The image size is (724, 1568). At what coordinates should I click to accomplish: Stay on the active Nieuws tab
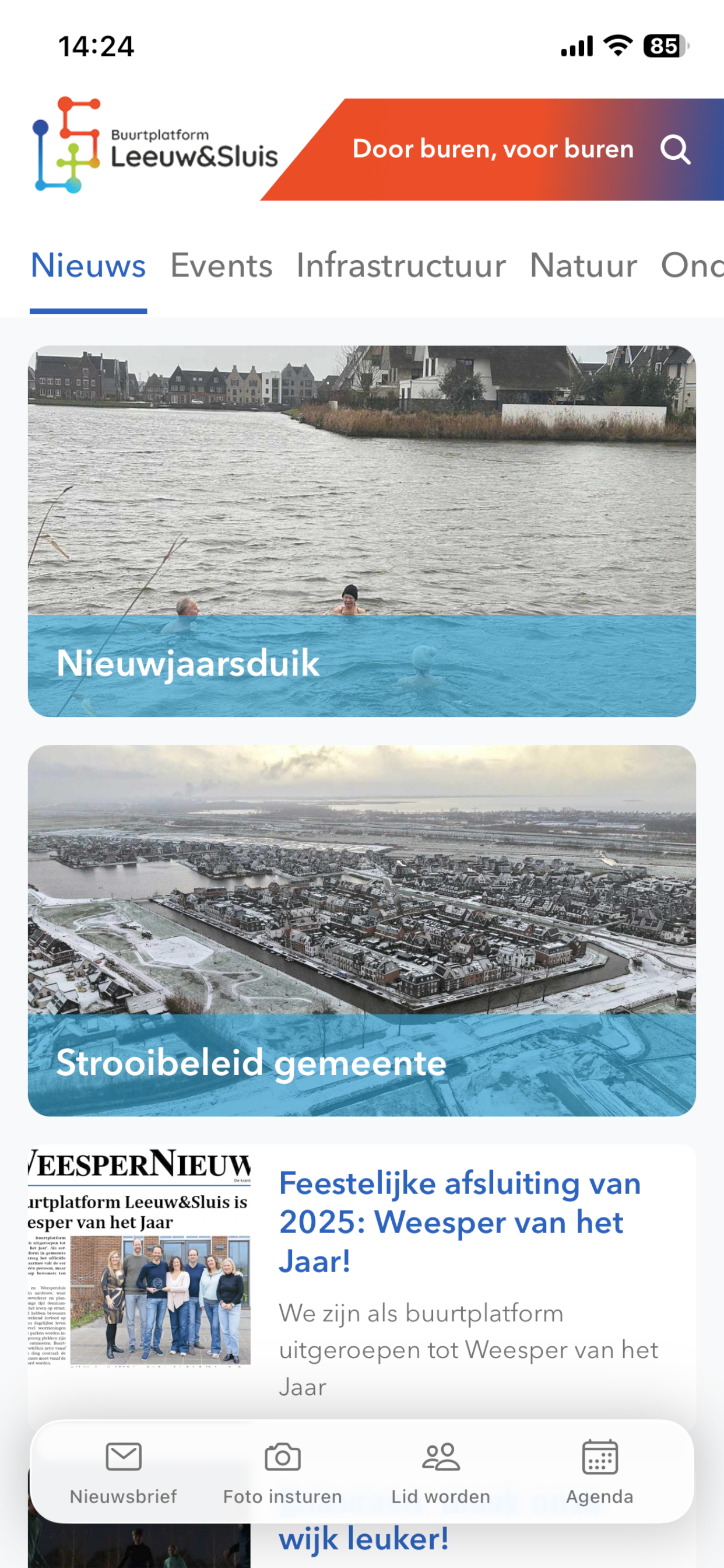point(87,266)
